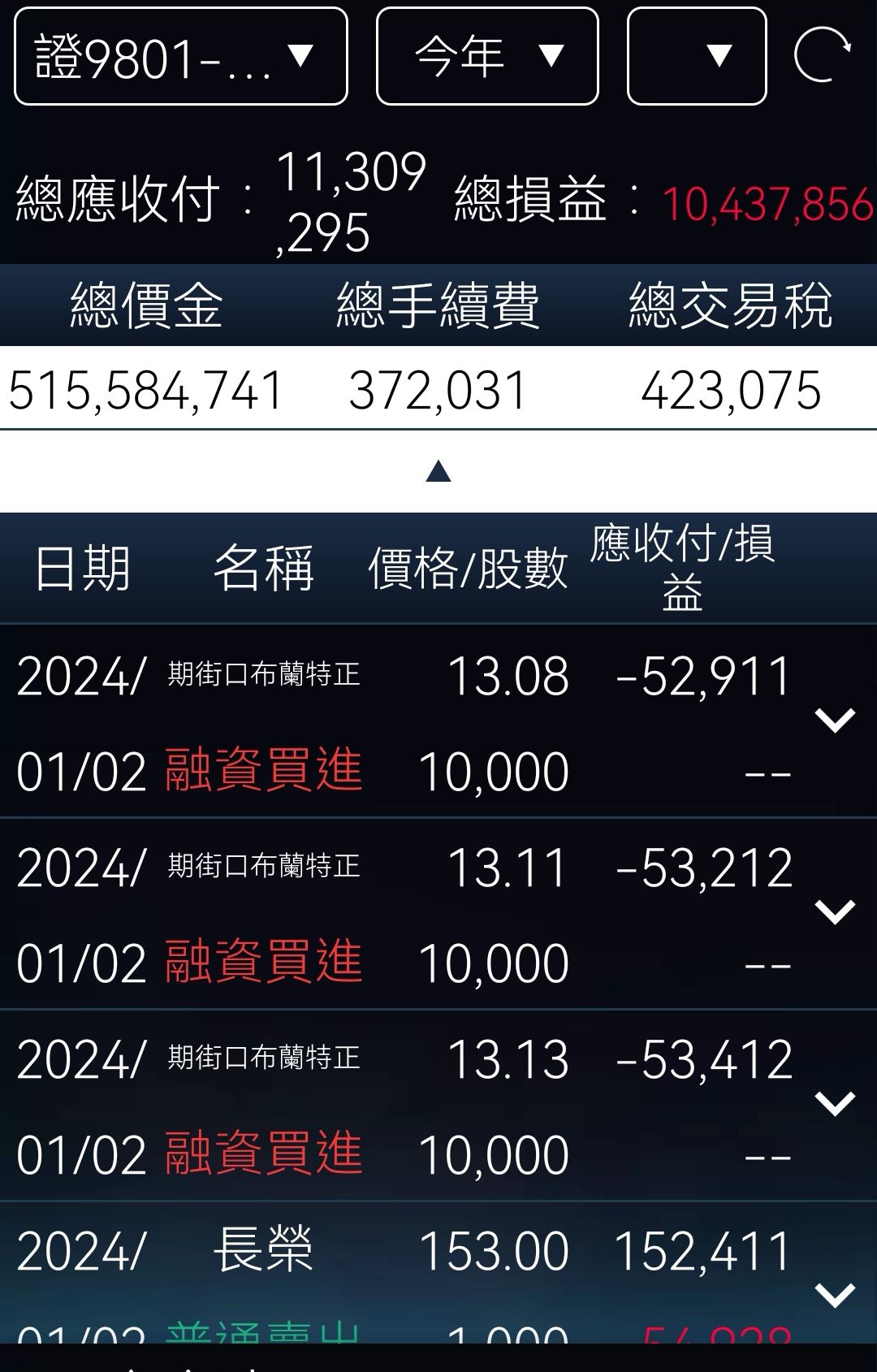Open the 今年 period dropdown
Image resolution: width=877 pixels, height=1372 pixels.
[487, 56]
